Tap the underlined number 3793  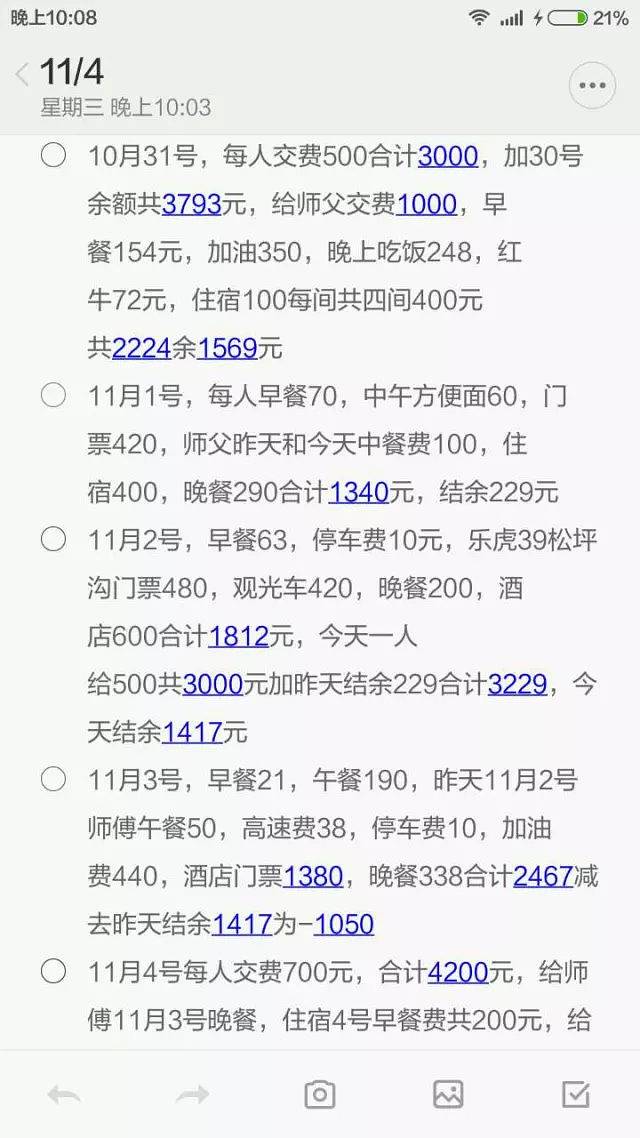[191, 204]
